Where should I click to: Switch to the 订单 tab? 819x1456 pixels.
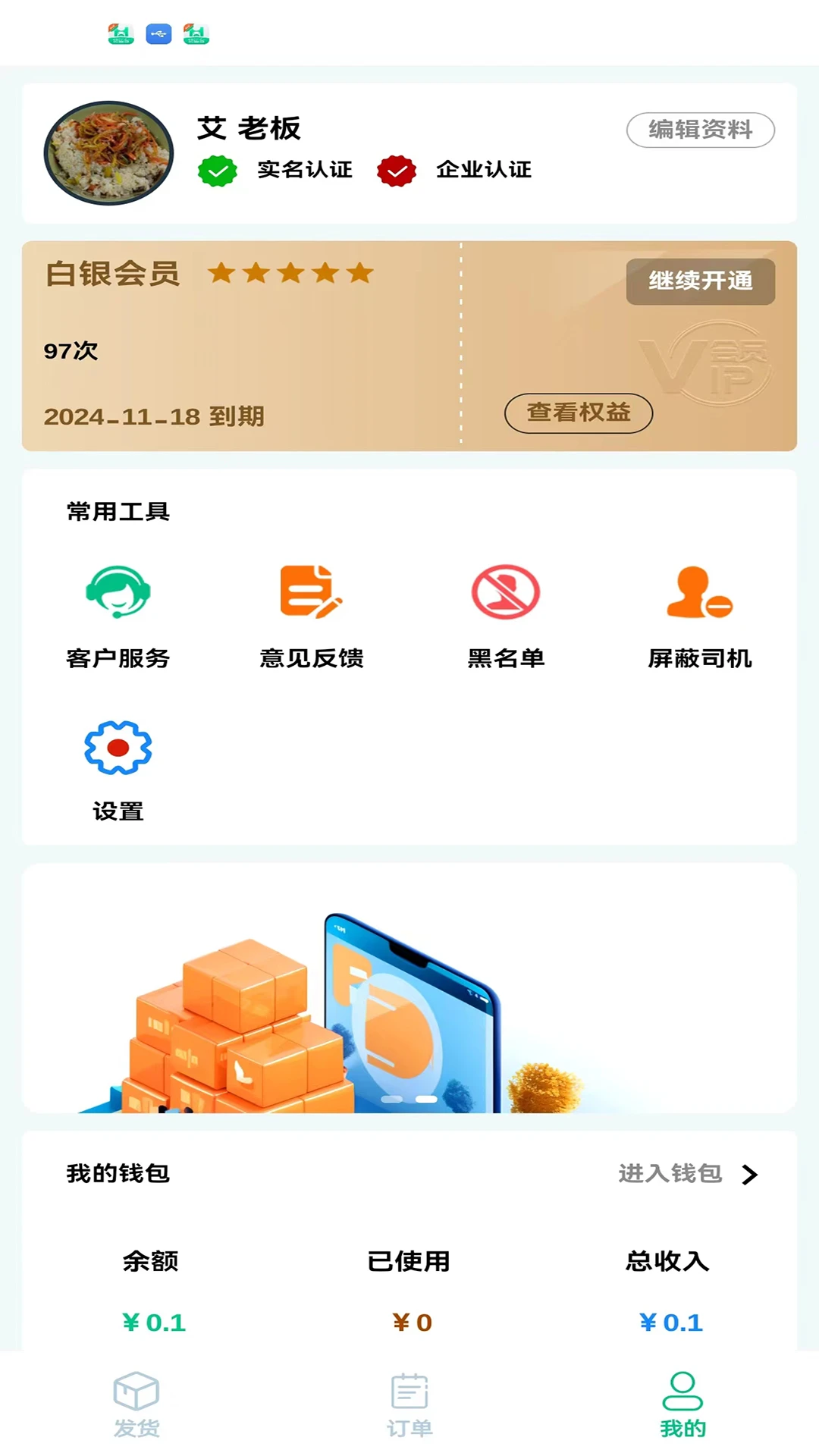[x=409, y=1404]
